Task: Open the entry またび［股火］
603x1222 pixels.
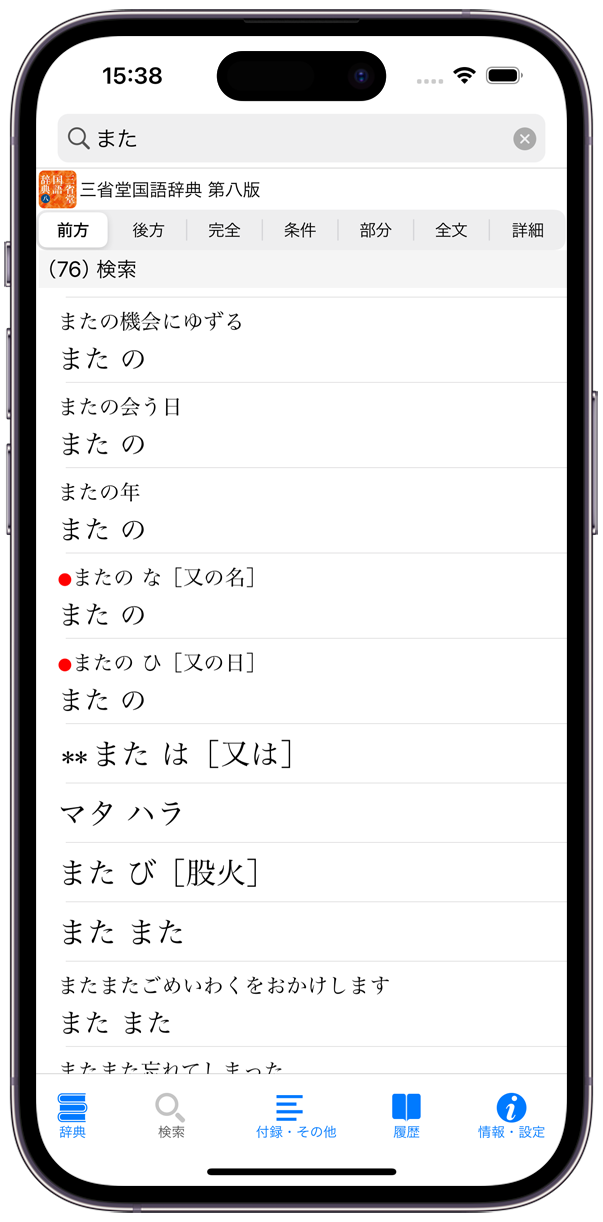Action: coord(300,872)
